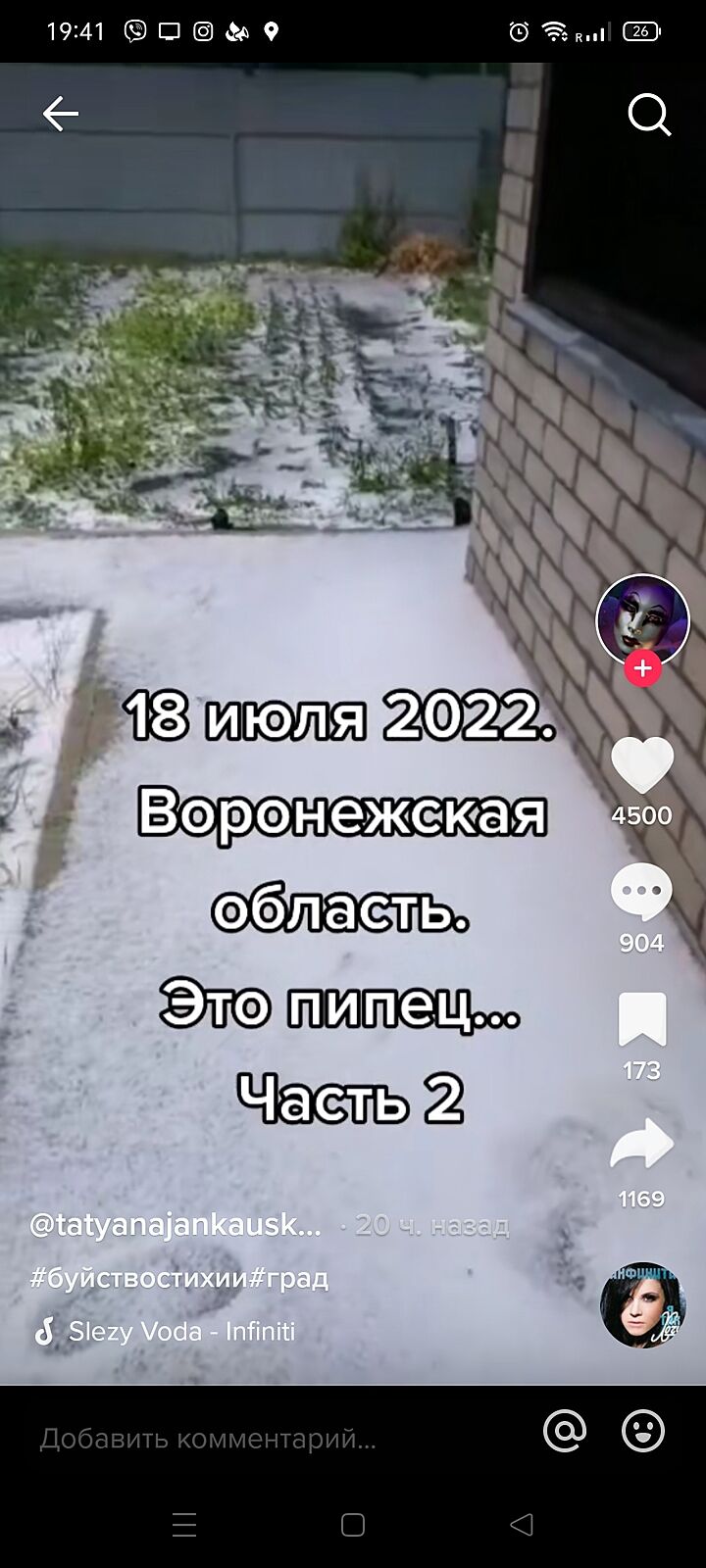Open the Slezy Voda - Infiniti sound

click(x=181, y=1331)
